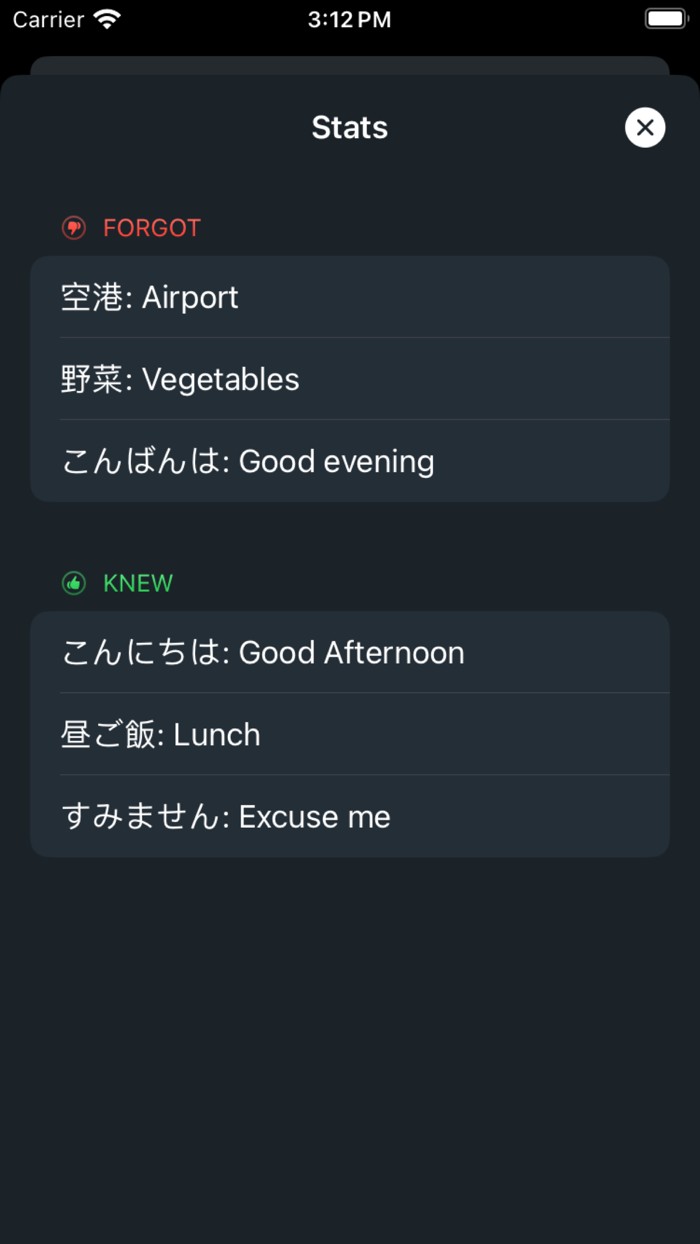700x1244 pixels.
Task: Tap the こんばんは: Good evening row
Action: [350, 461]
